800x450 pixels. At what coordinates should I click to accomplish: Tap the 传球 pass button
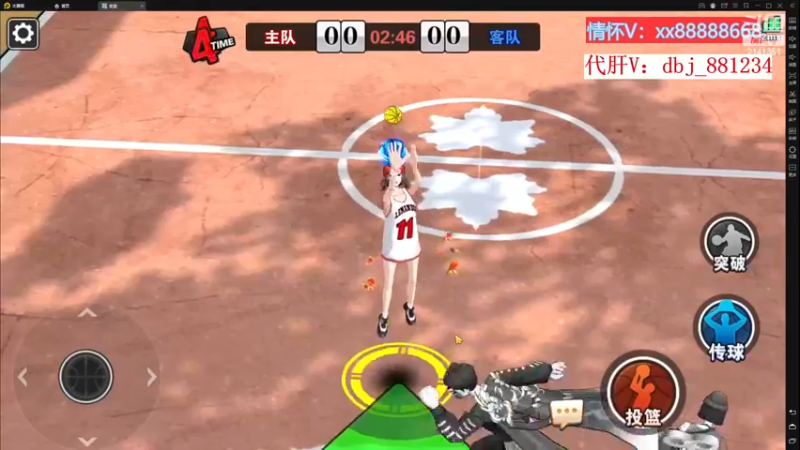727,327
